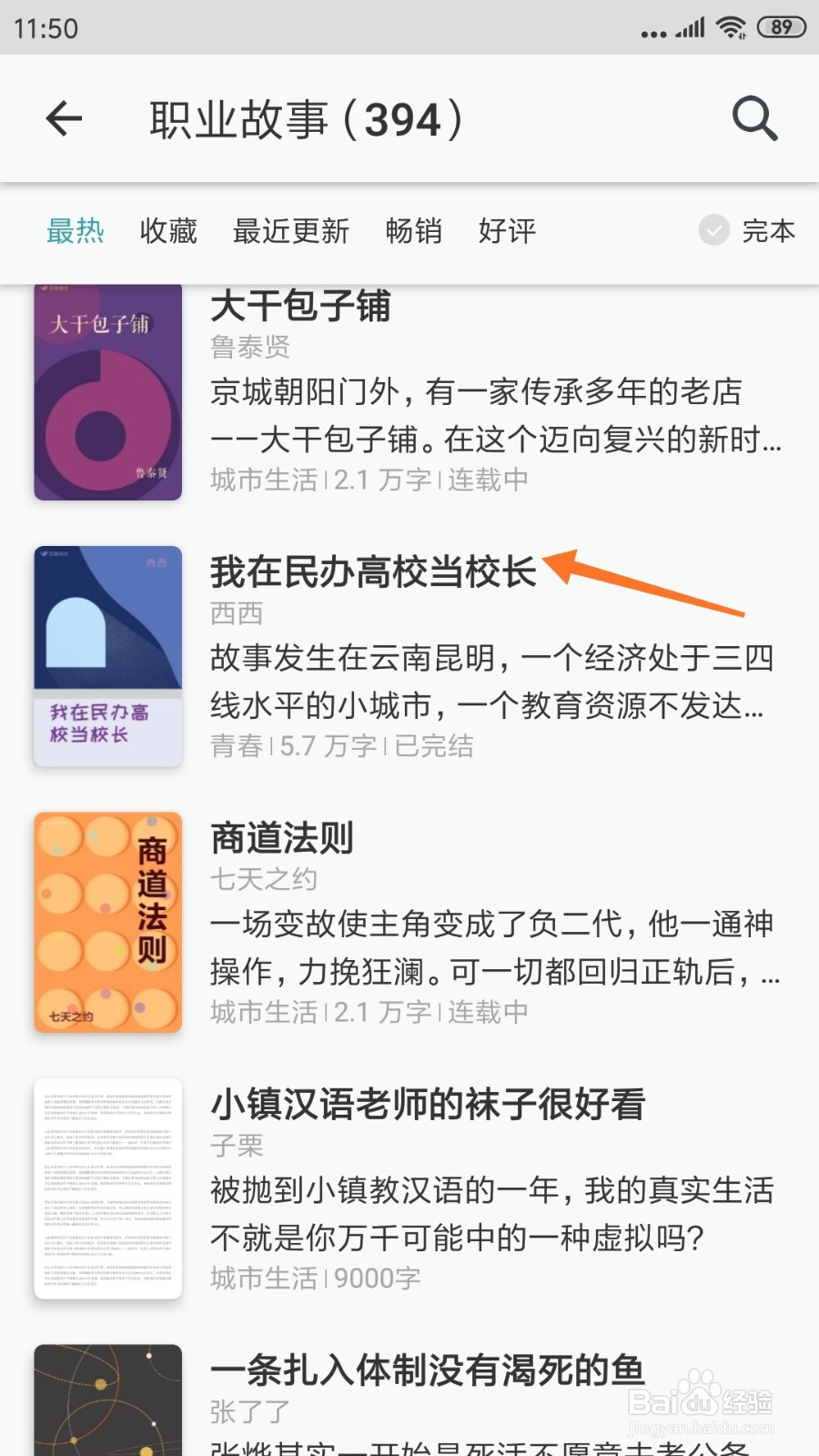Open the book 我在民办高校当校长
This screenshot has width=819, height=1456.
(x=373, y=572)
